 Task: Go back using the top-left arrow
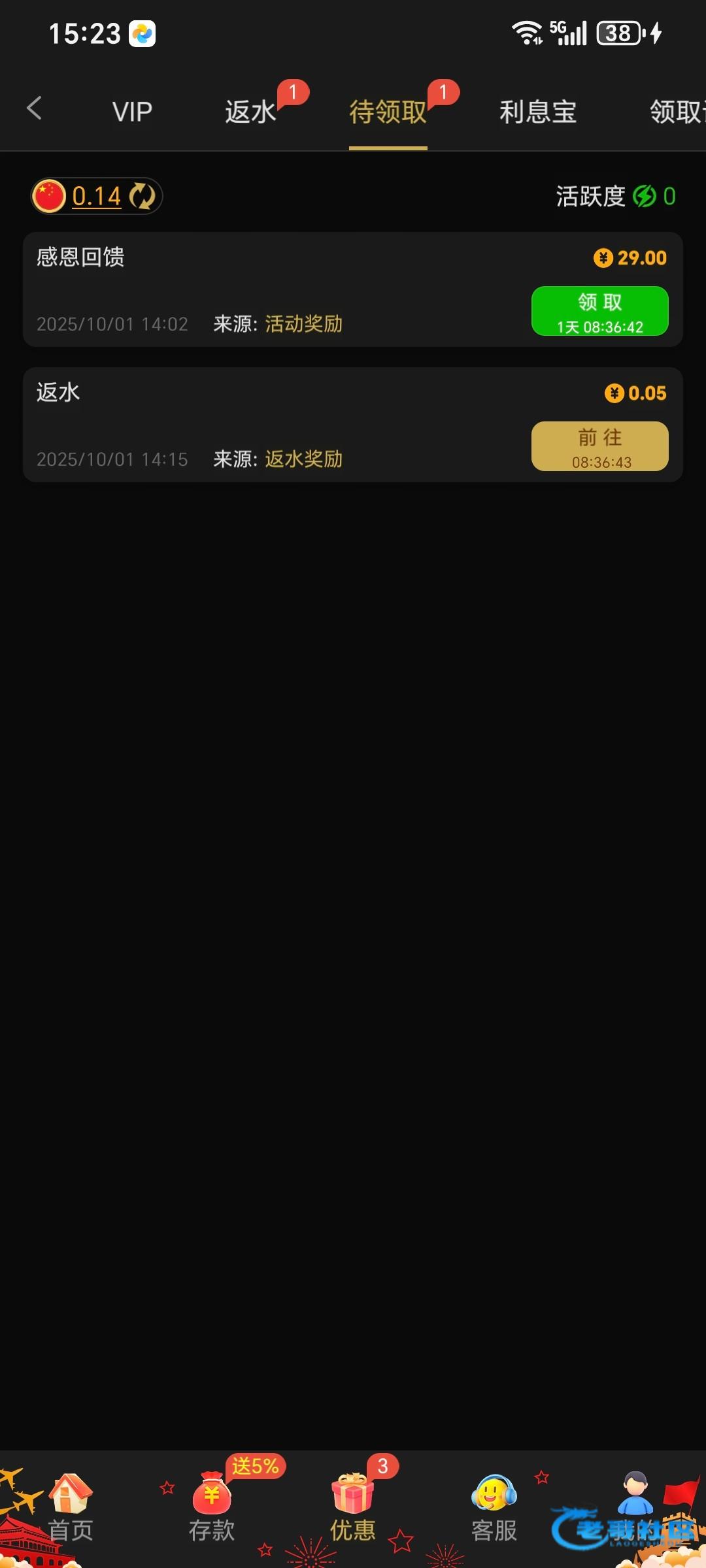pyautogui.click(x=34, y=108)
